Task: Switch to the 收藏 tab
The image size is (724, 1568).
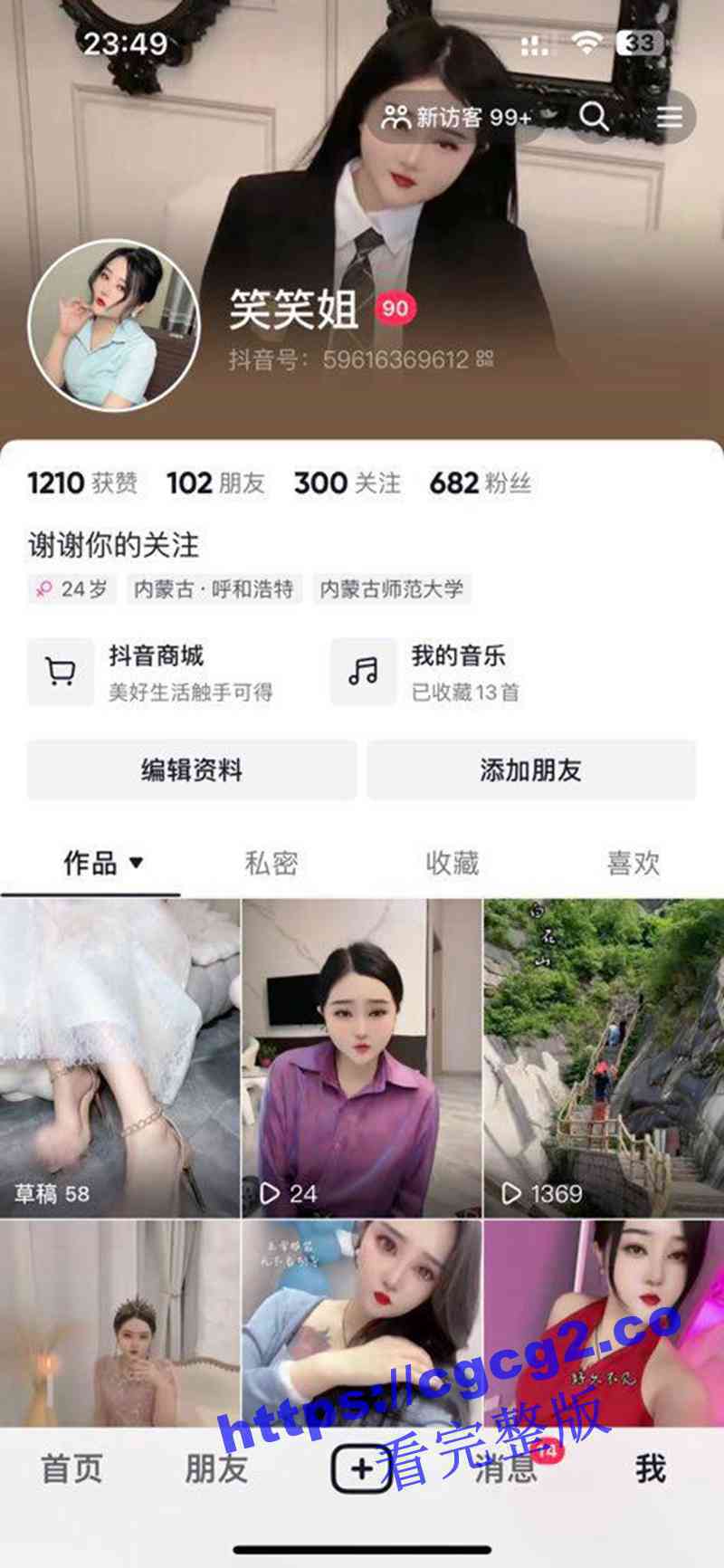Action: point(452,863)
